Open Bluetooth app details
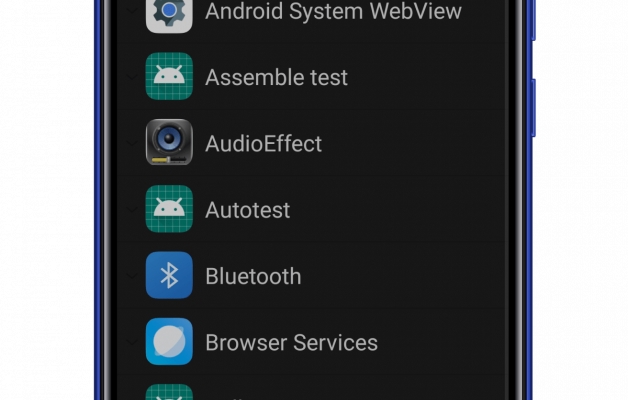 [252, 276]
